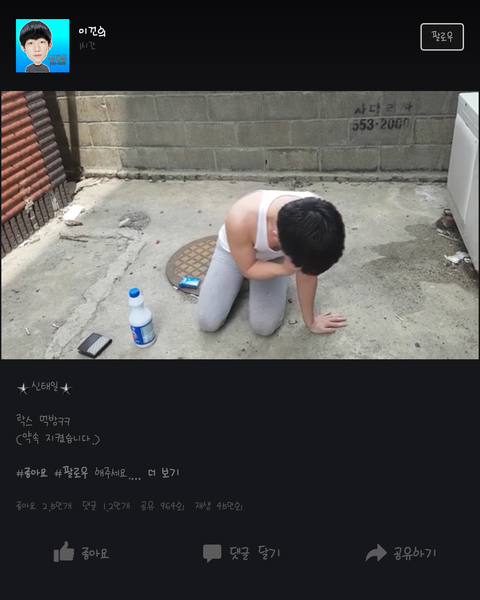480x600 pixels.
Task: Play the video of the kneeling person
Action: click(240, 225)
